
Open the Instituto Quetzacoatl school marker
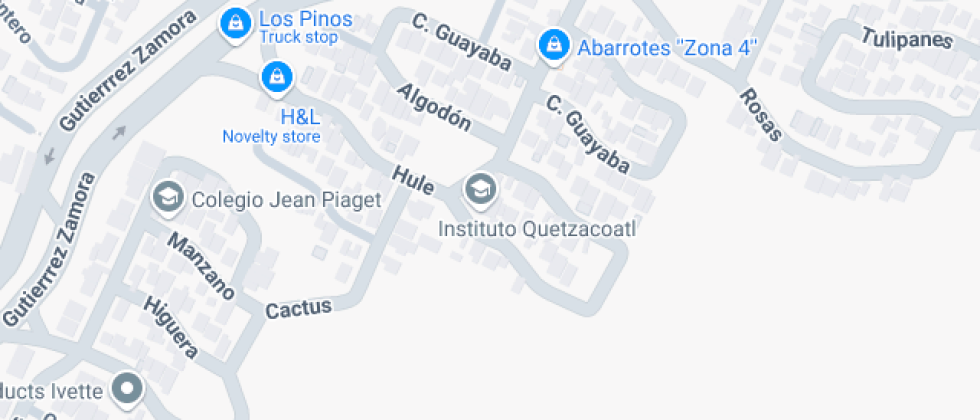481,189
